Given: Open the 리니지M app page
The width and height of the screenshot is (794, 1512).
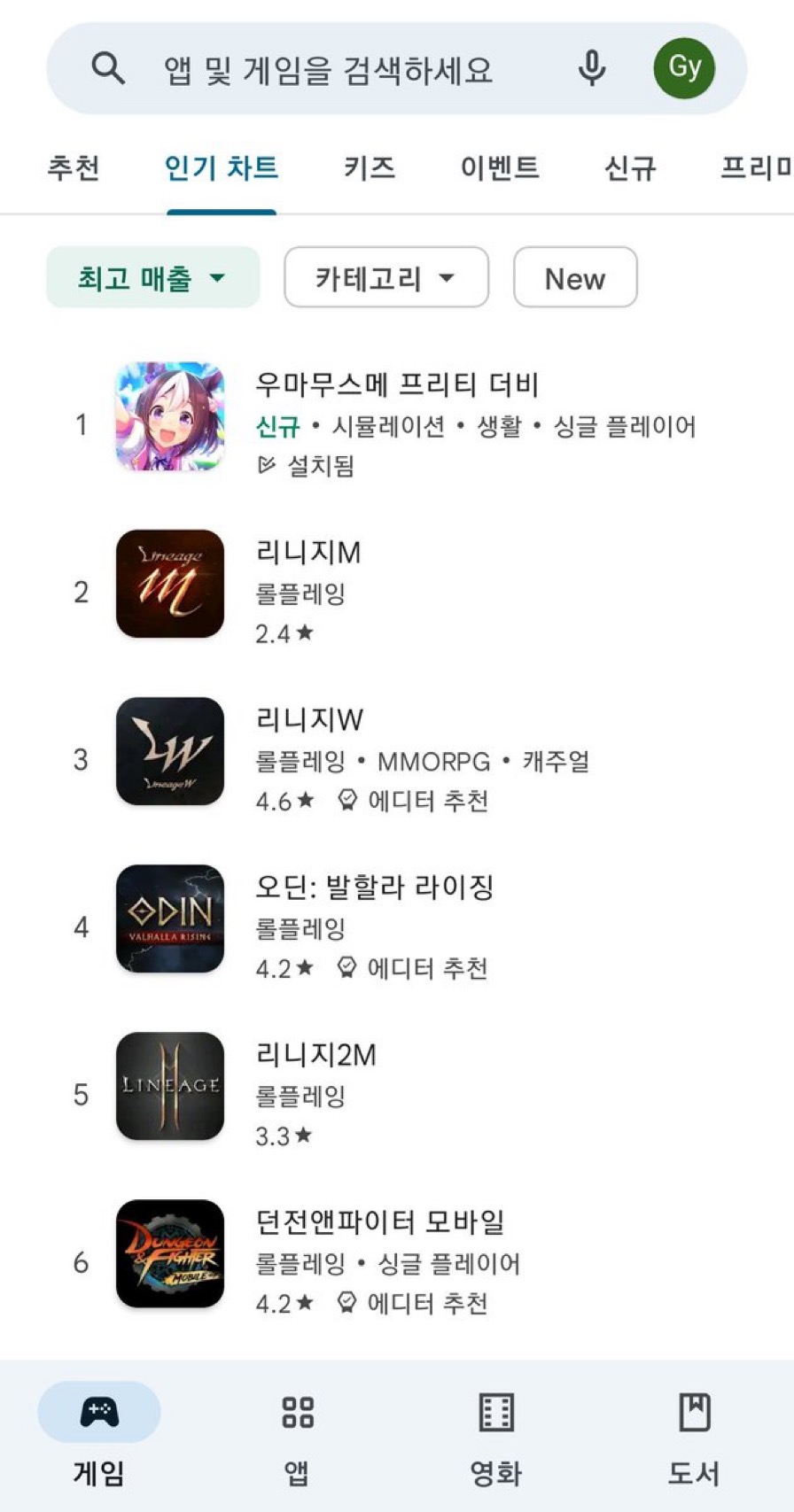Looking at the screenshot, I should 308,553.
